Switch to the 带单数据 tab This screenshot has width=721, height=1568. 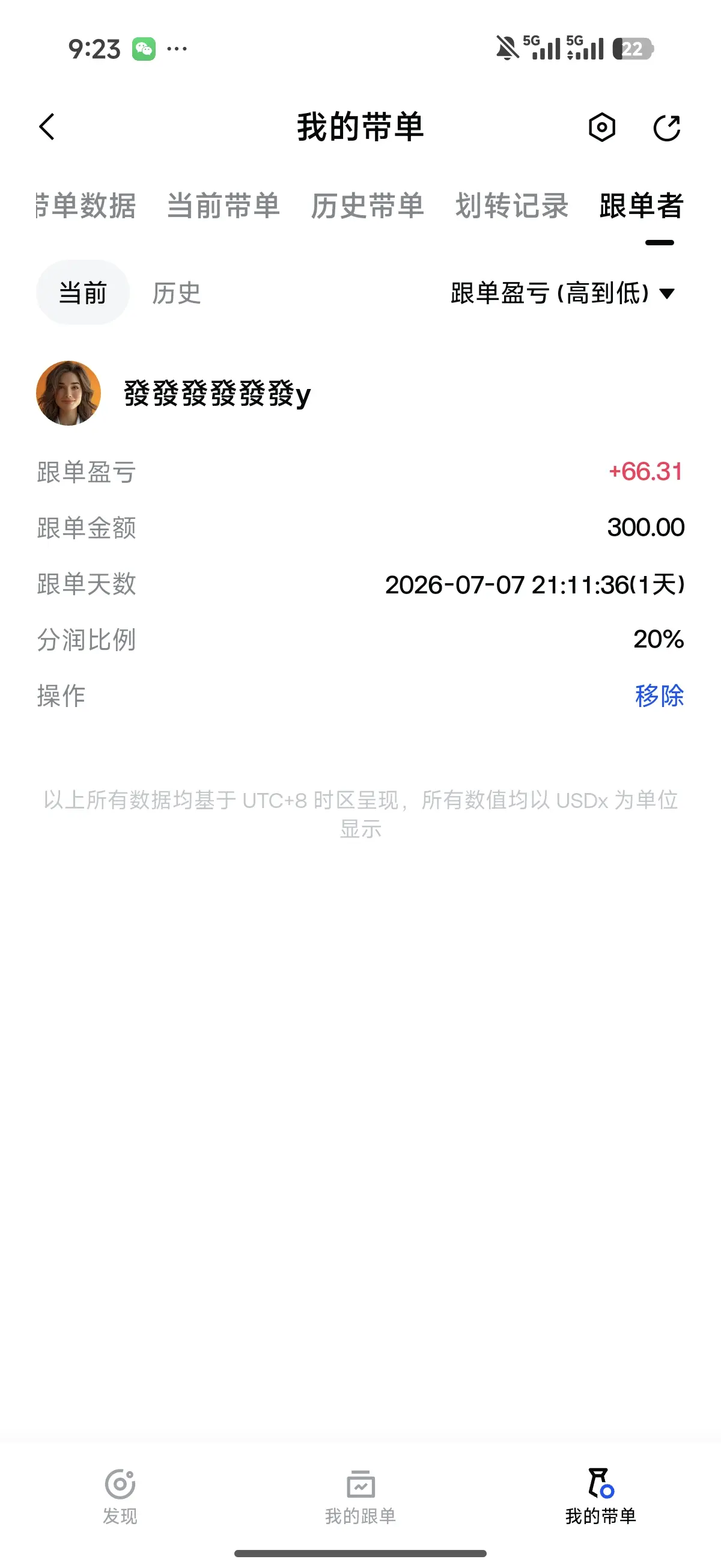(x=86, y=206)
